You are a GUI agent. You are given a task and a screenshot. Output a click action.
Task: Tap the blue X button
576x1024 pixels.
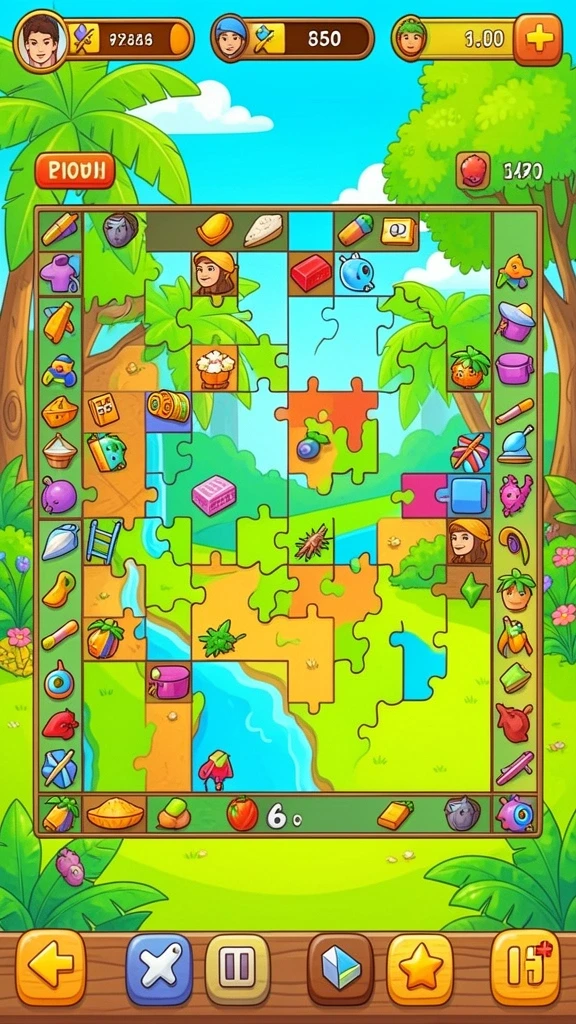tap(159, 968)
